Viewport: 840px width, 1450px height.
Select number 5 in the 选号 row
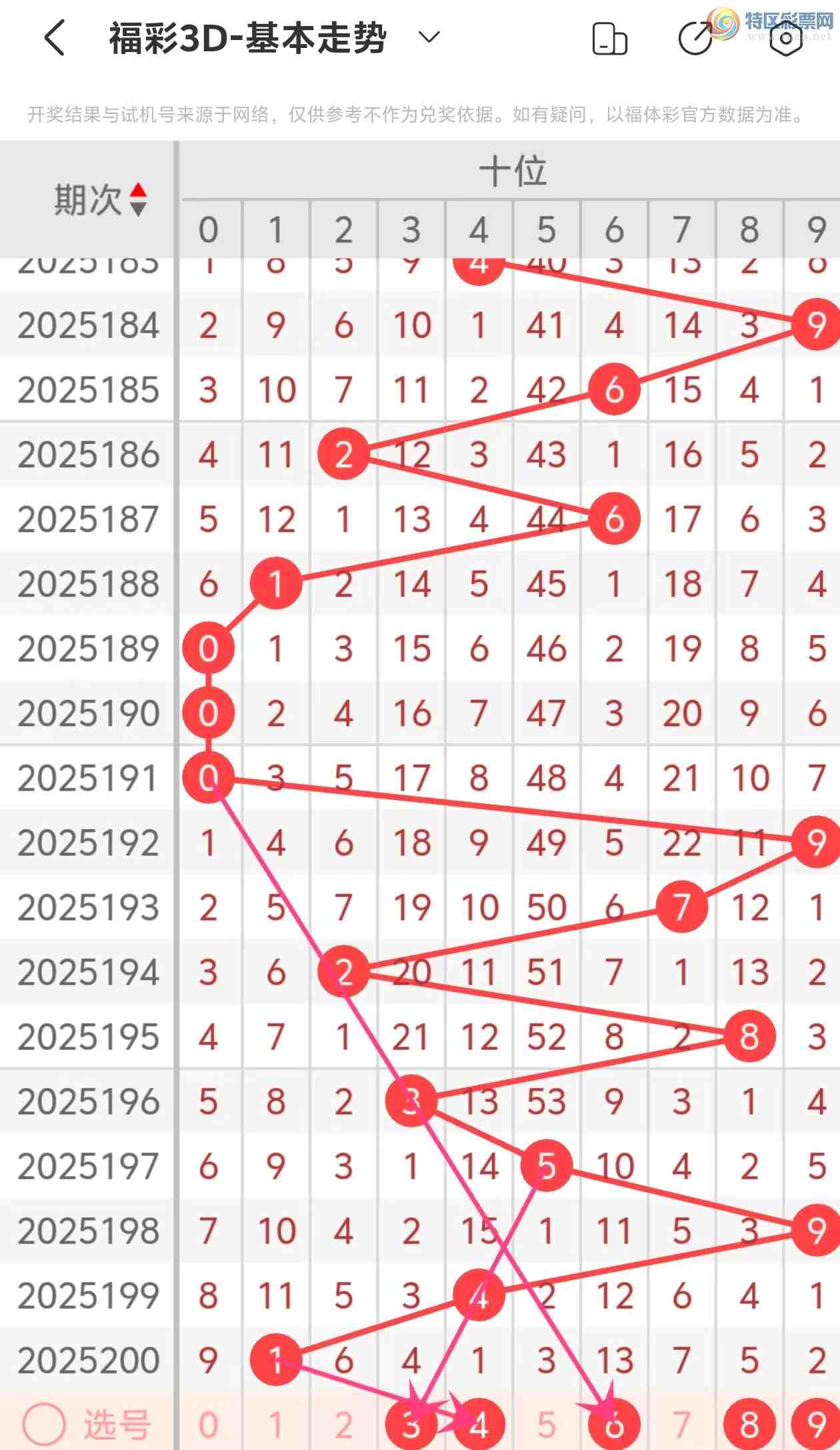(547, 1425)
